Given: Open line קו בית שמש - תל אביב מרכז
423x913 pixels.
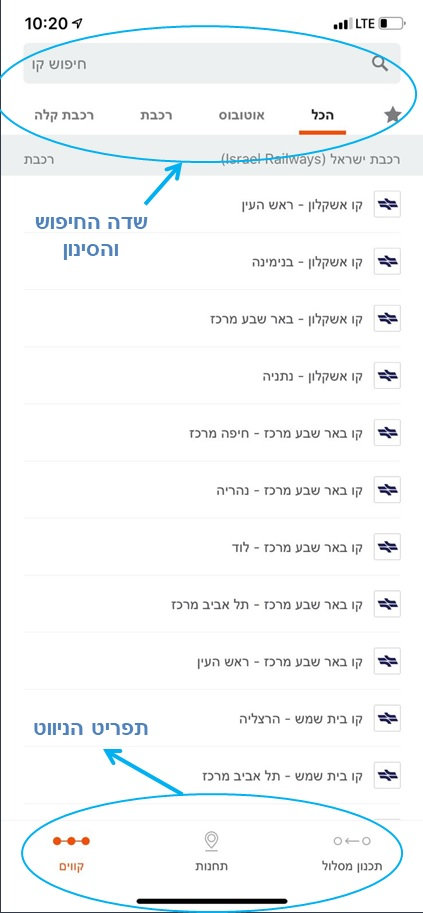Looking at the screenshot, I should 212,775.
